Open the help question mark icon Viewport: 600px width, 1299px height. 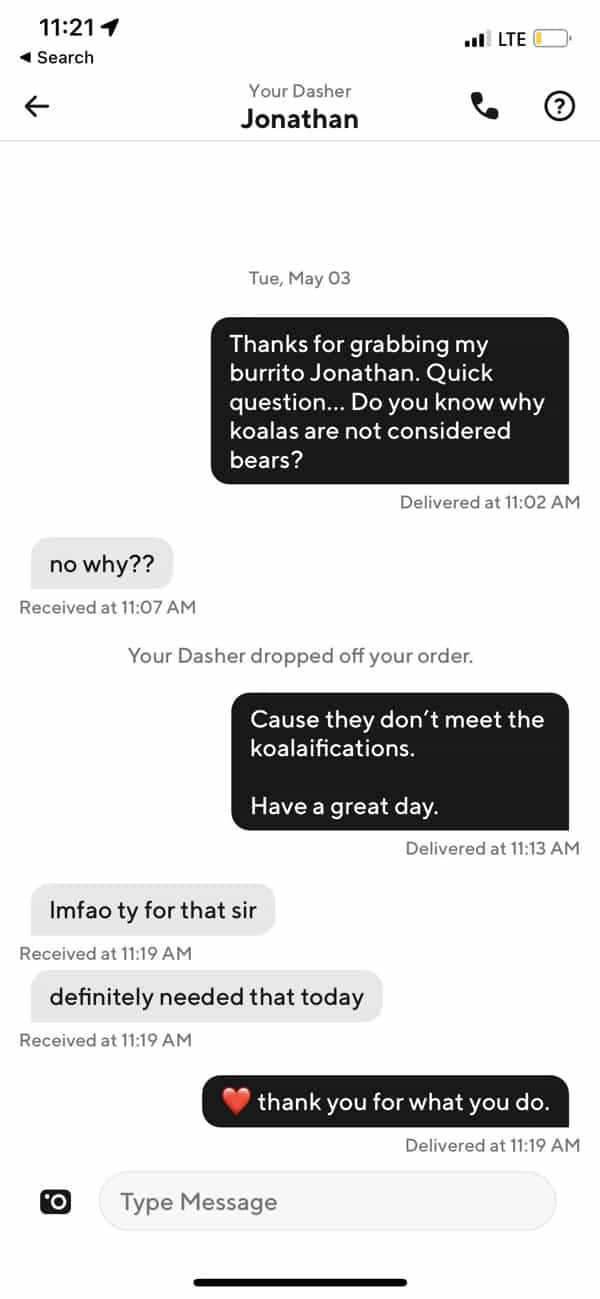pos(559,107)
